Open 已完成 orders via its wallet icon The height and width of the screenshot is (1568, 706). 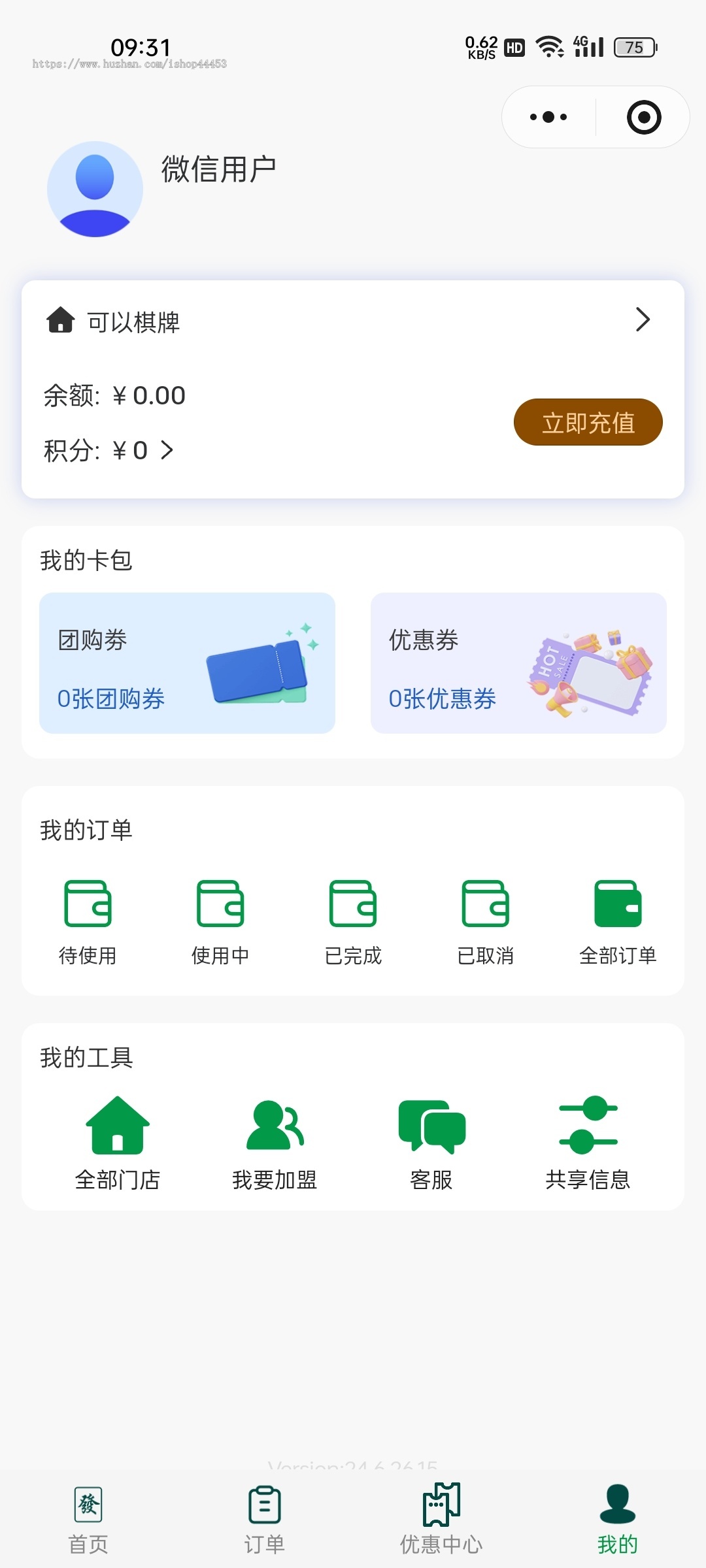pyautogui.click(x=353, y=905)
